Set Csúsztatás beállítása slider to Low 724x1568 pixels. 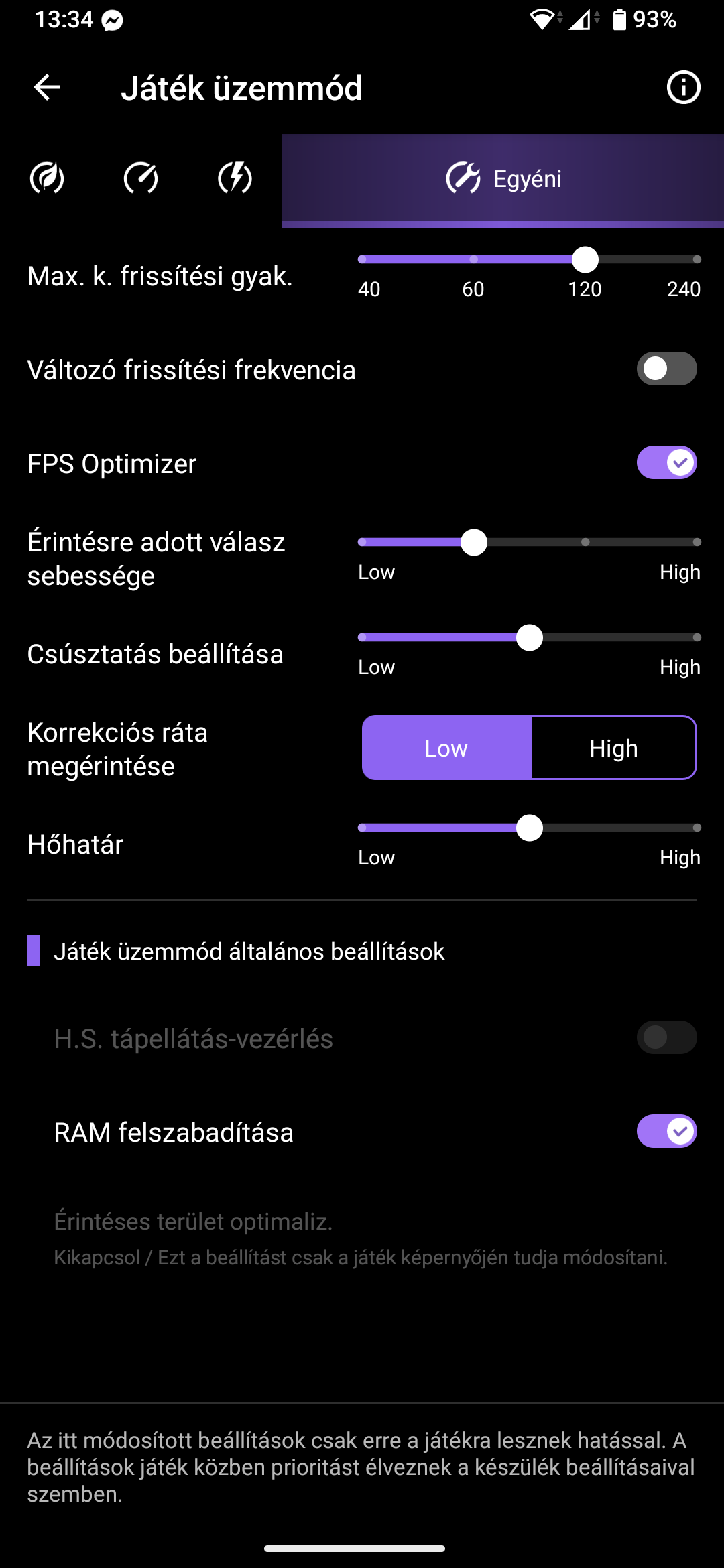[363, 637]
